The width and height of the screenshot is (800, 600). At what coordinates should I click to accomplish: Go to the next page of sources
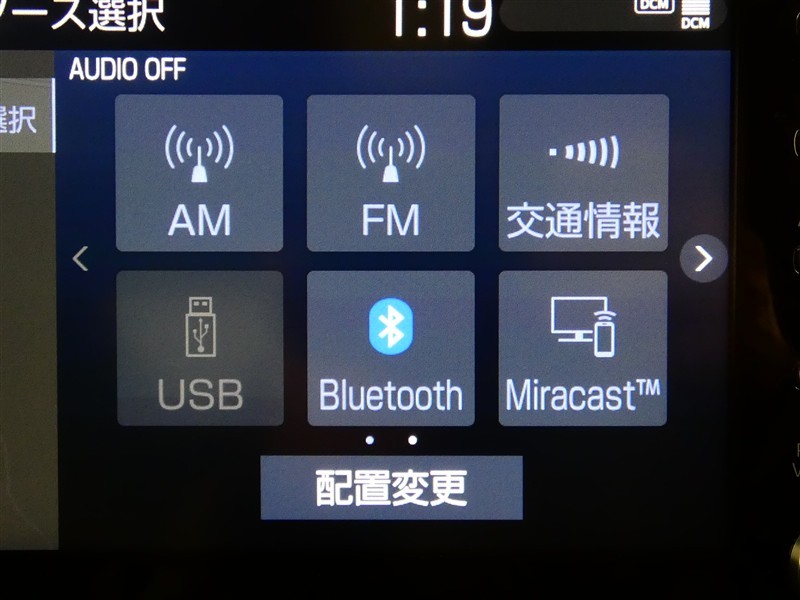[703, 259]
